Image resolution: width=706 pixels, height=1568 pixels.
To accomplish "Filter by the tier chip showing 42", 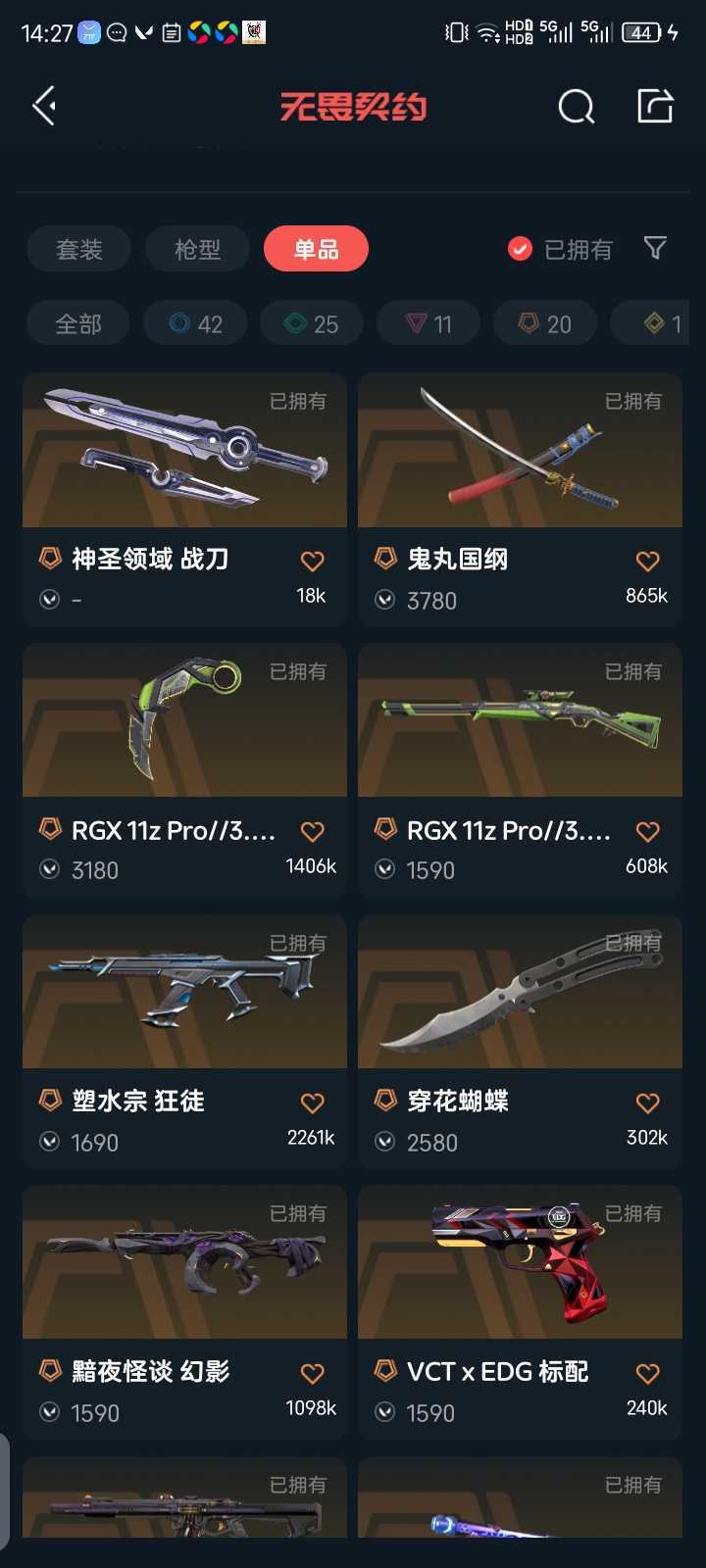I will (x=195, y=324).
